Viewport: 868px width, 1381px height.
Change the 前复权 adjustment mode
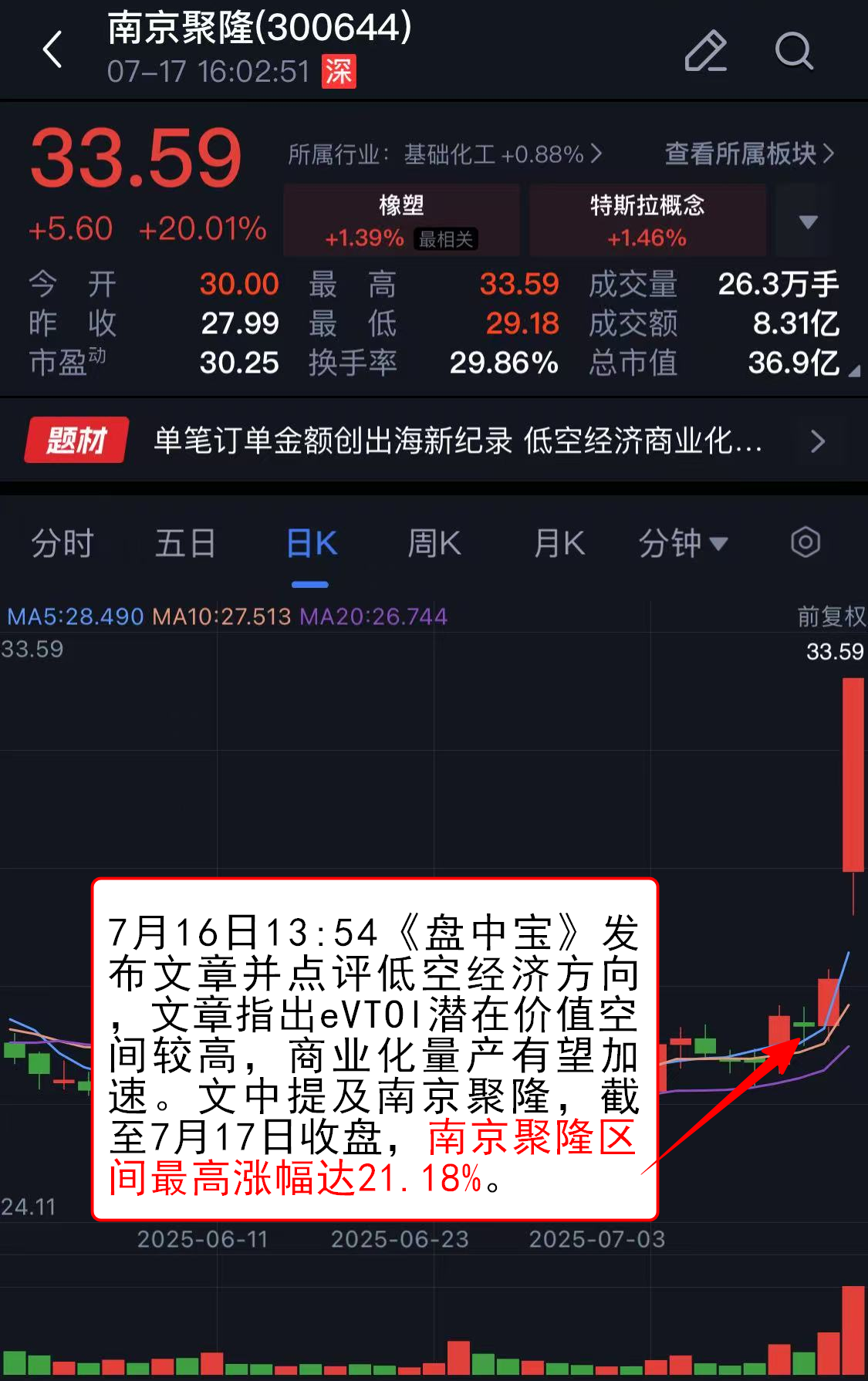[x=830, y=616]
